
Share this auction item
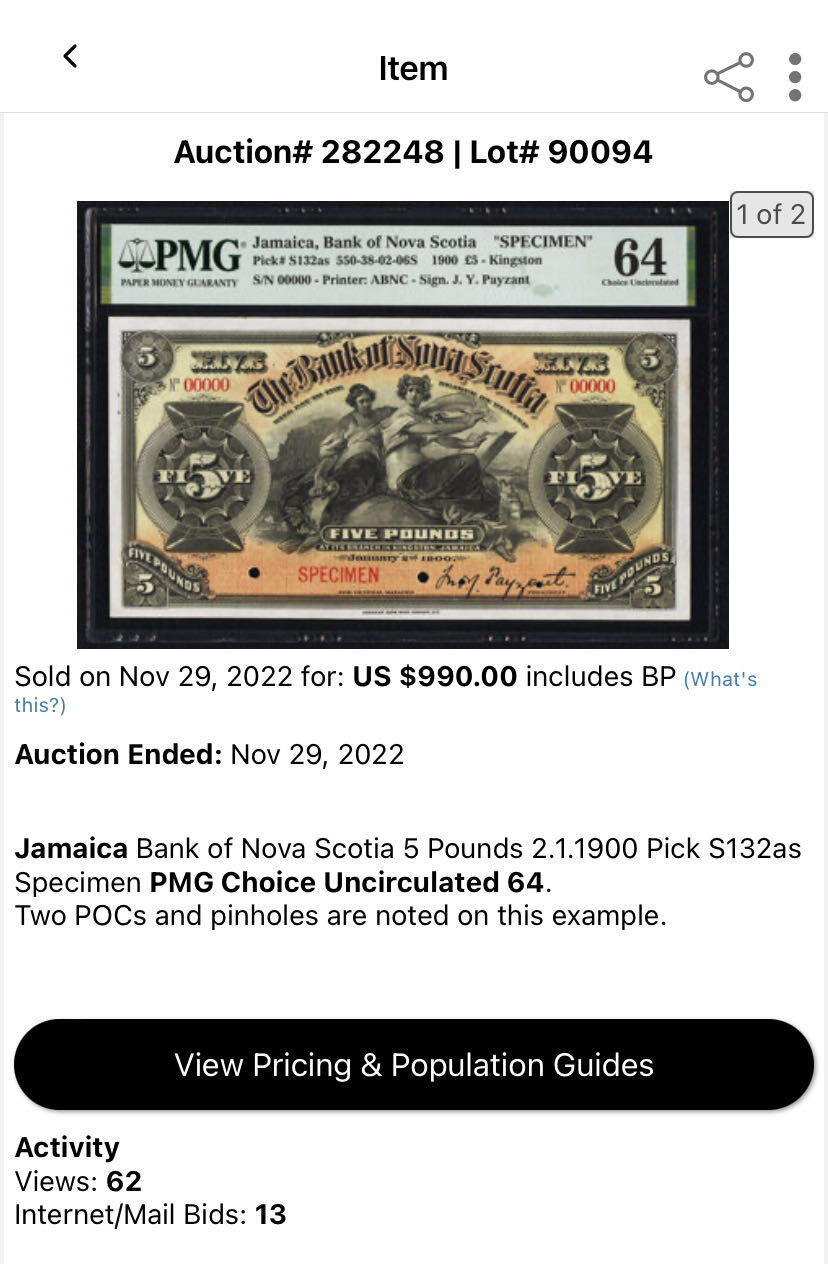(729, 77)
